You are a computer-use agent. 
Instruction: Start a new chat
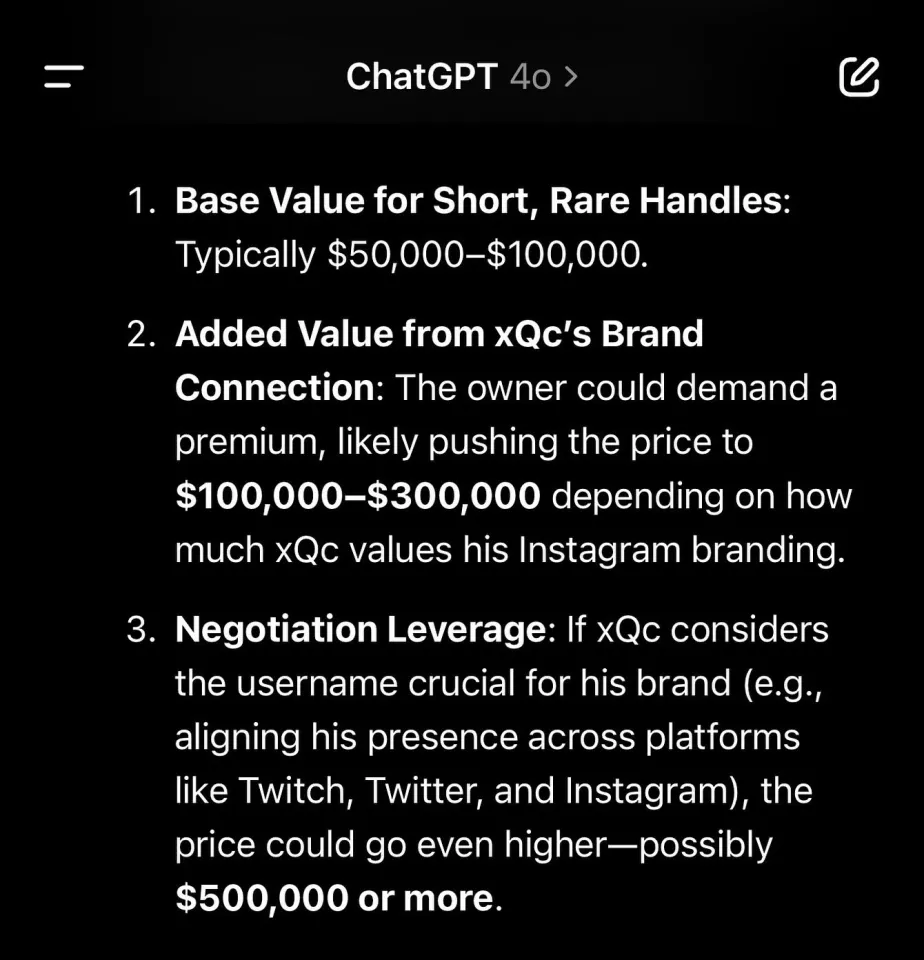(858, 76)
